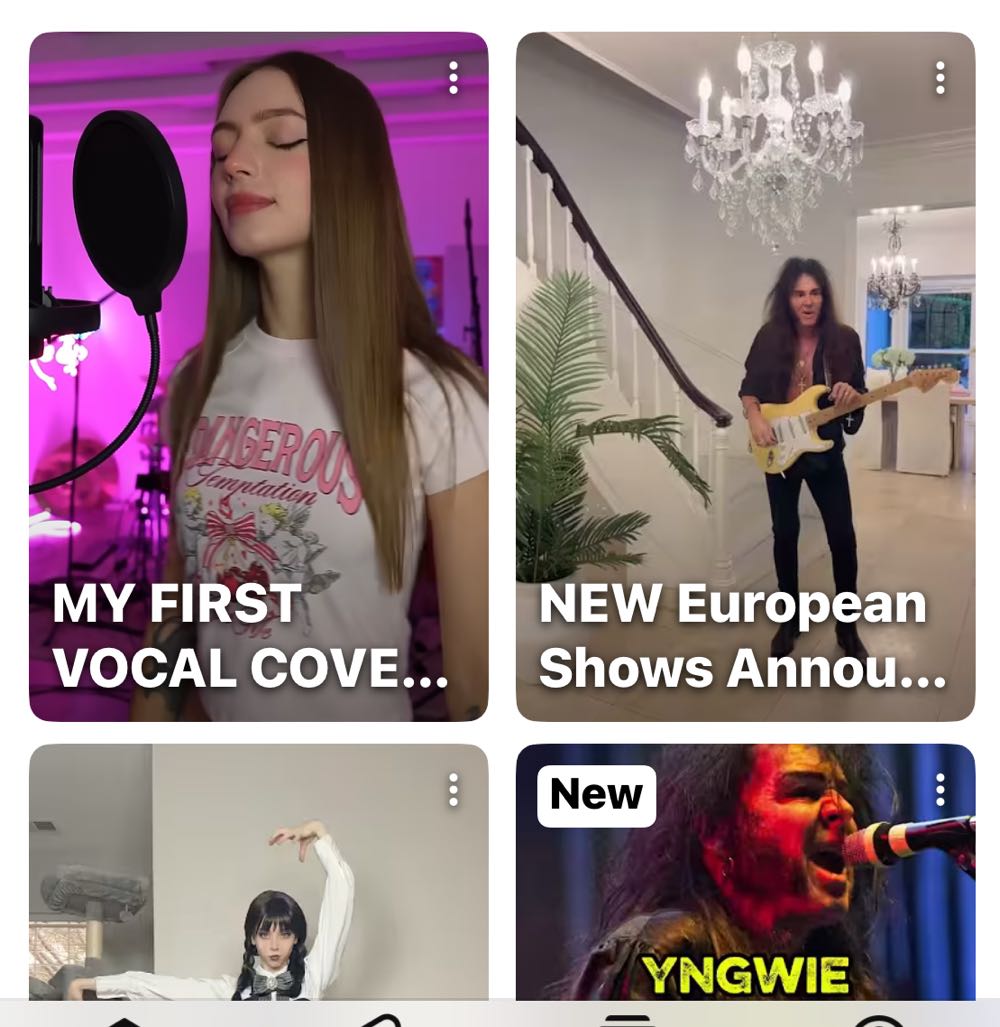Viewport: 1000px width, 1027px height.
Task: Show more options for "NEW European Shows" short
Action: point(940,78)
